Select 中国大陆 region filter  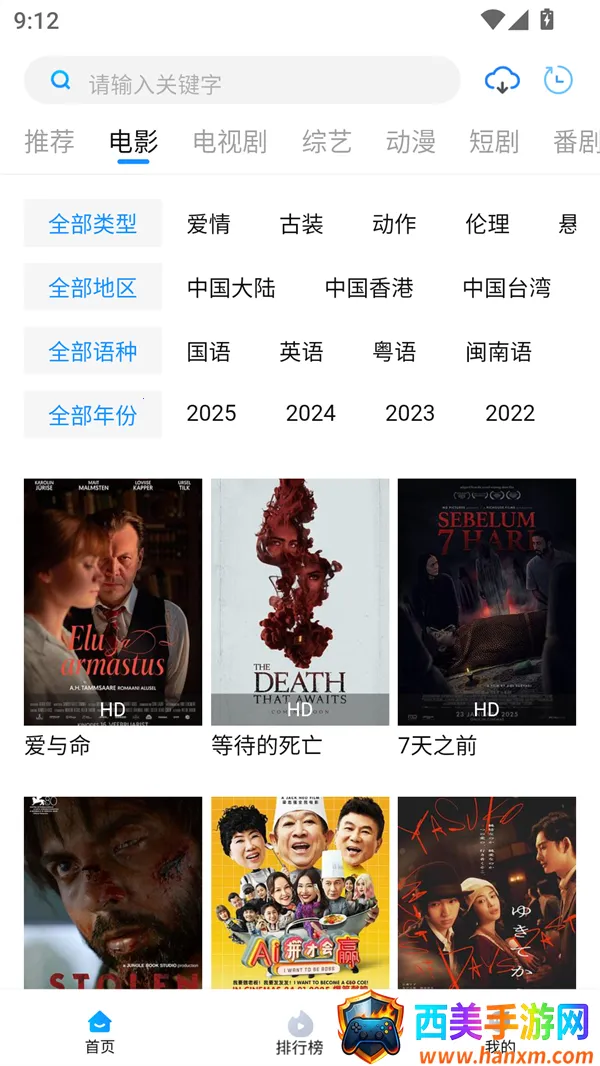(231, 288)
